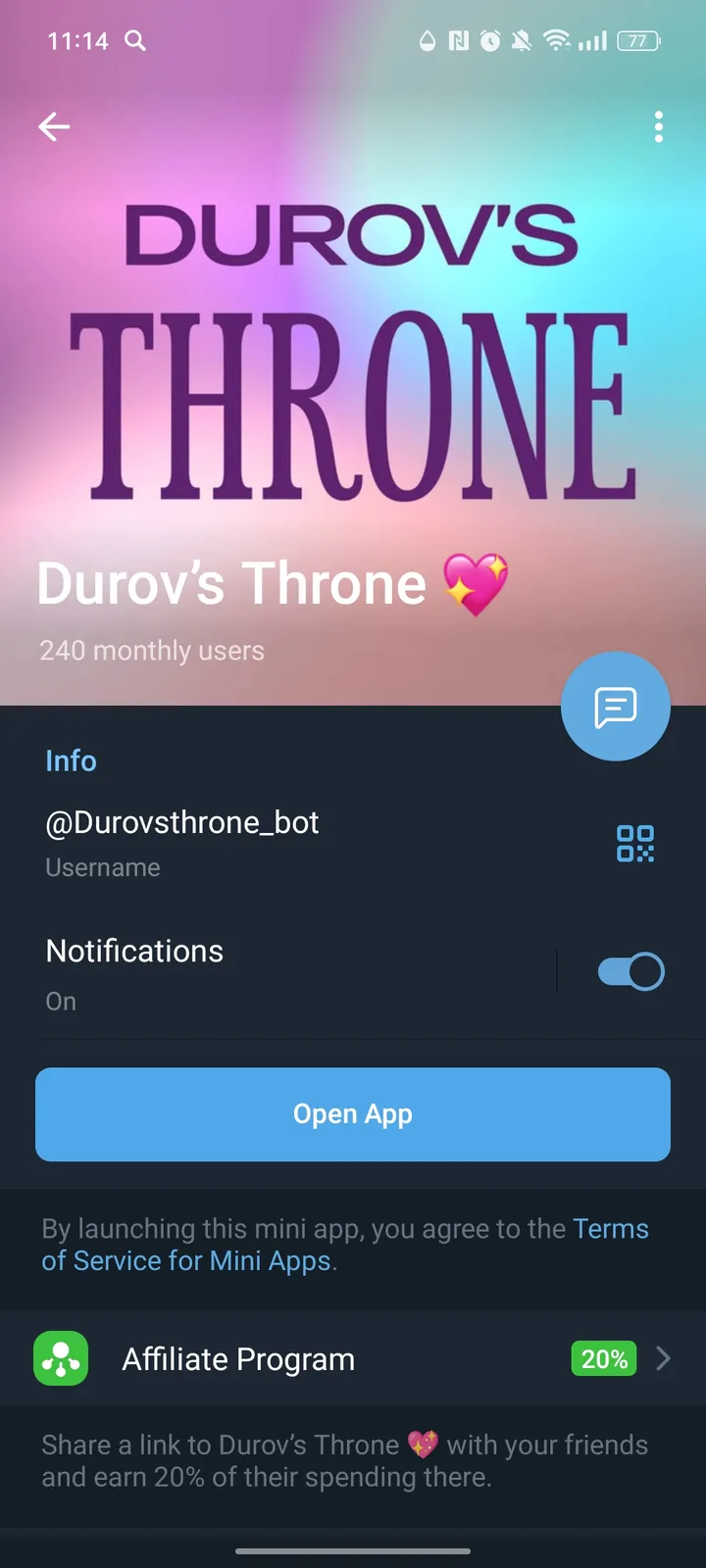Screen dimensions: 706x1568
Task: Tap the Info section header
Action: 71,760
